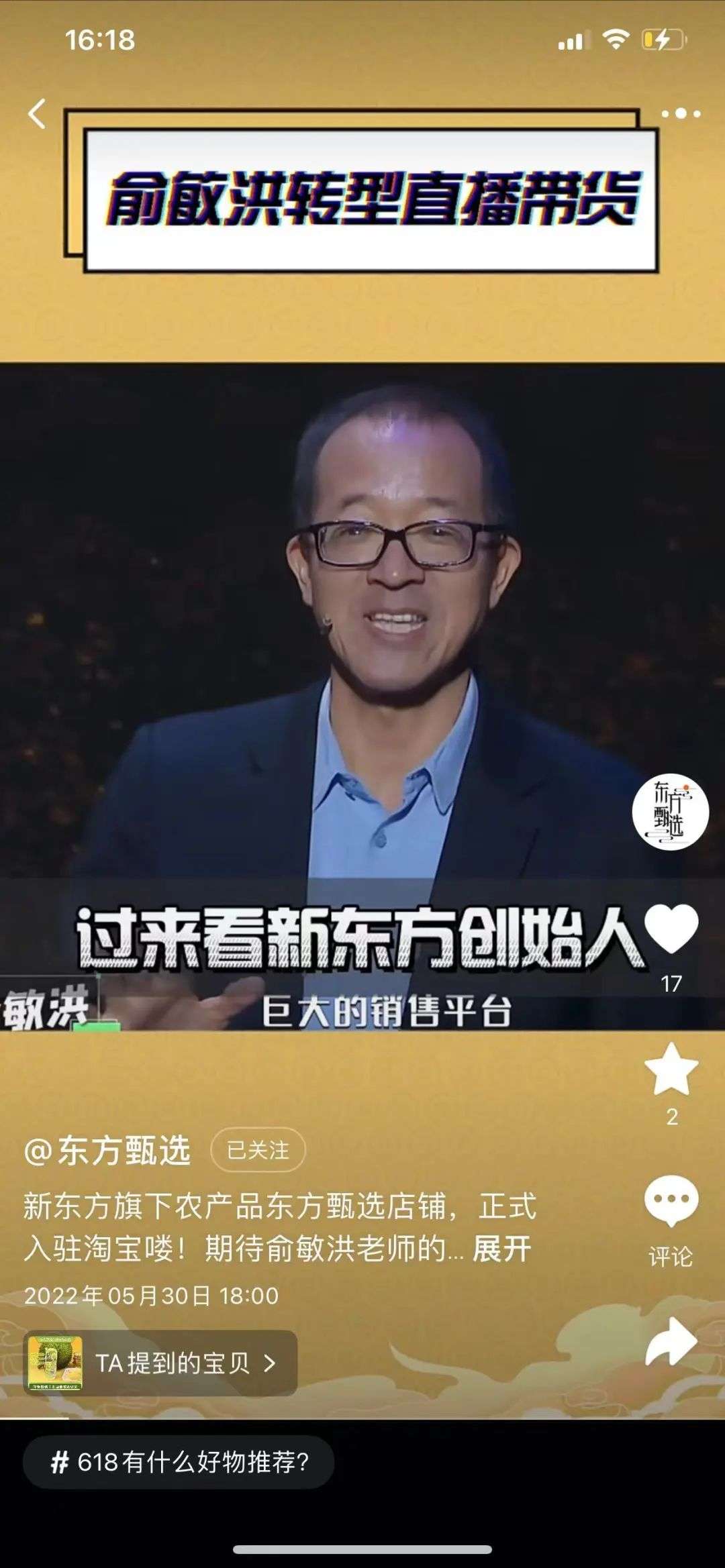Share this video via the arrow icon
Image resolution: width=725 pixels, height=1568 pixels.
671,1342
